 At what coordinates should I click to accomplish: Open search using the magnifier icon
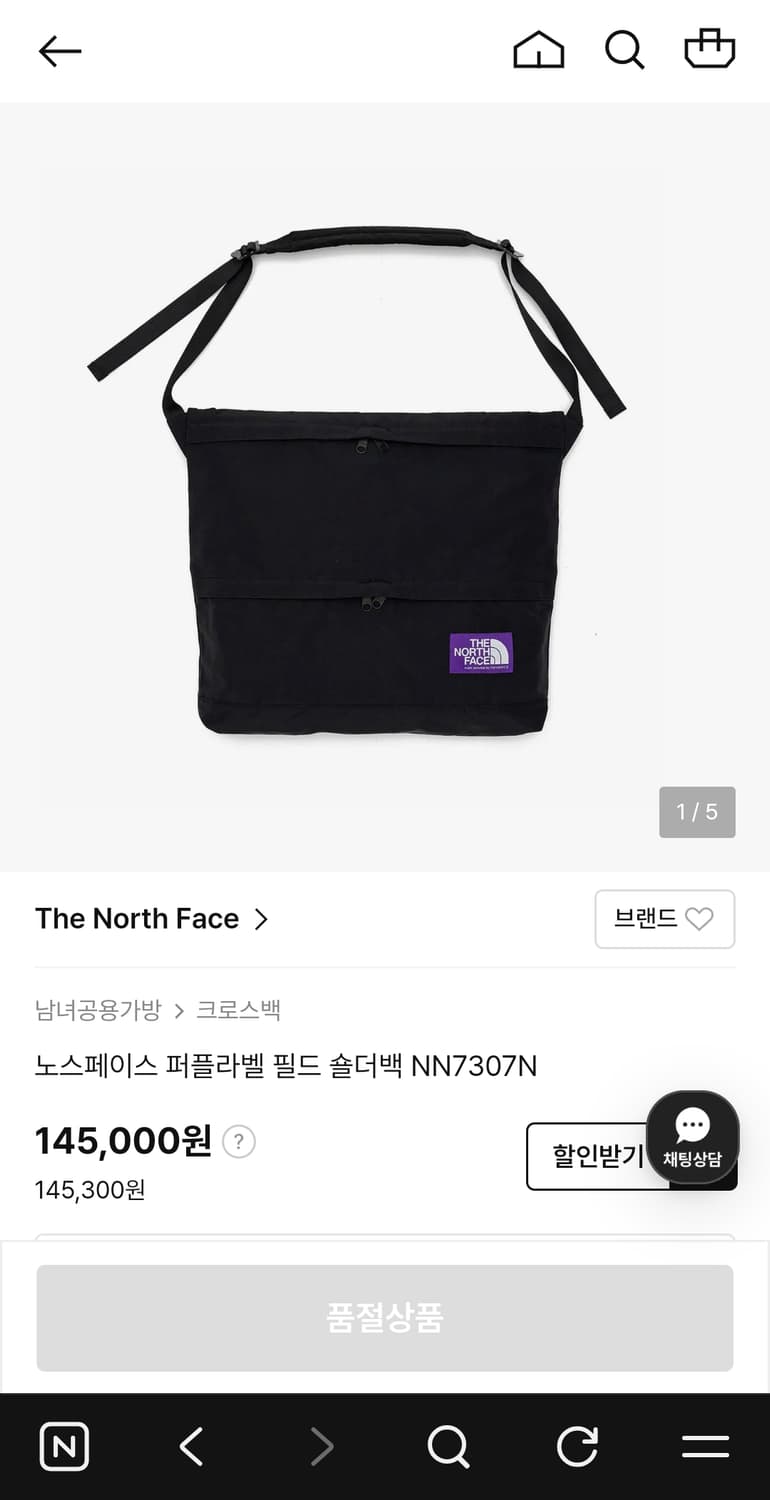tap(624, 50)
